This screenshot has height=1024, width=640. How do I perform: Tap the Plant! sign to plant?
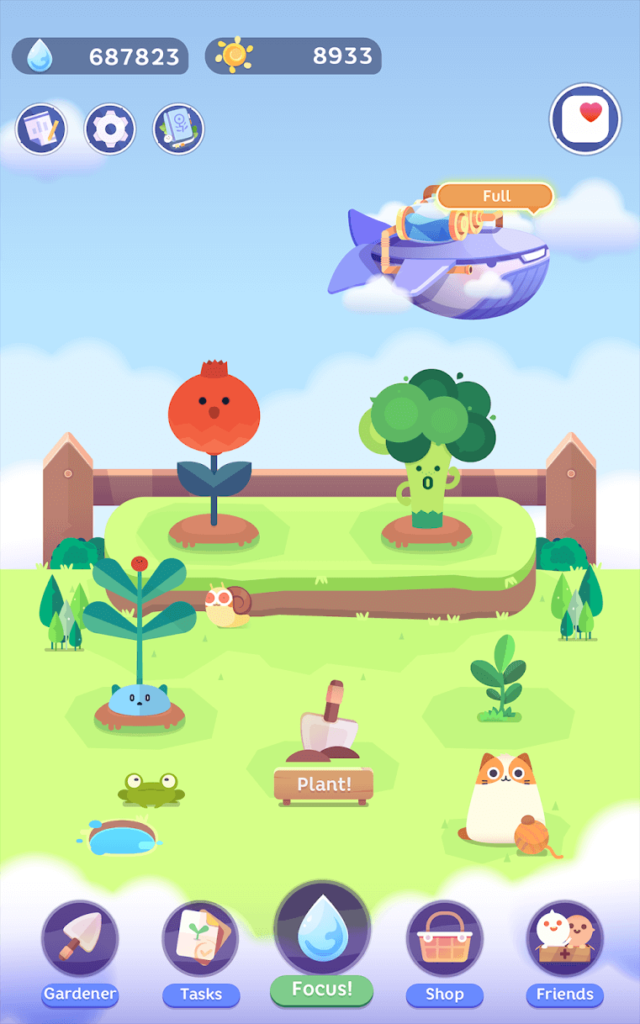[323, 784]
